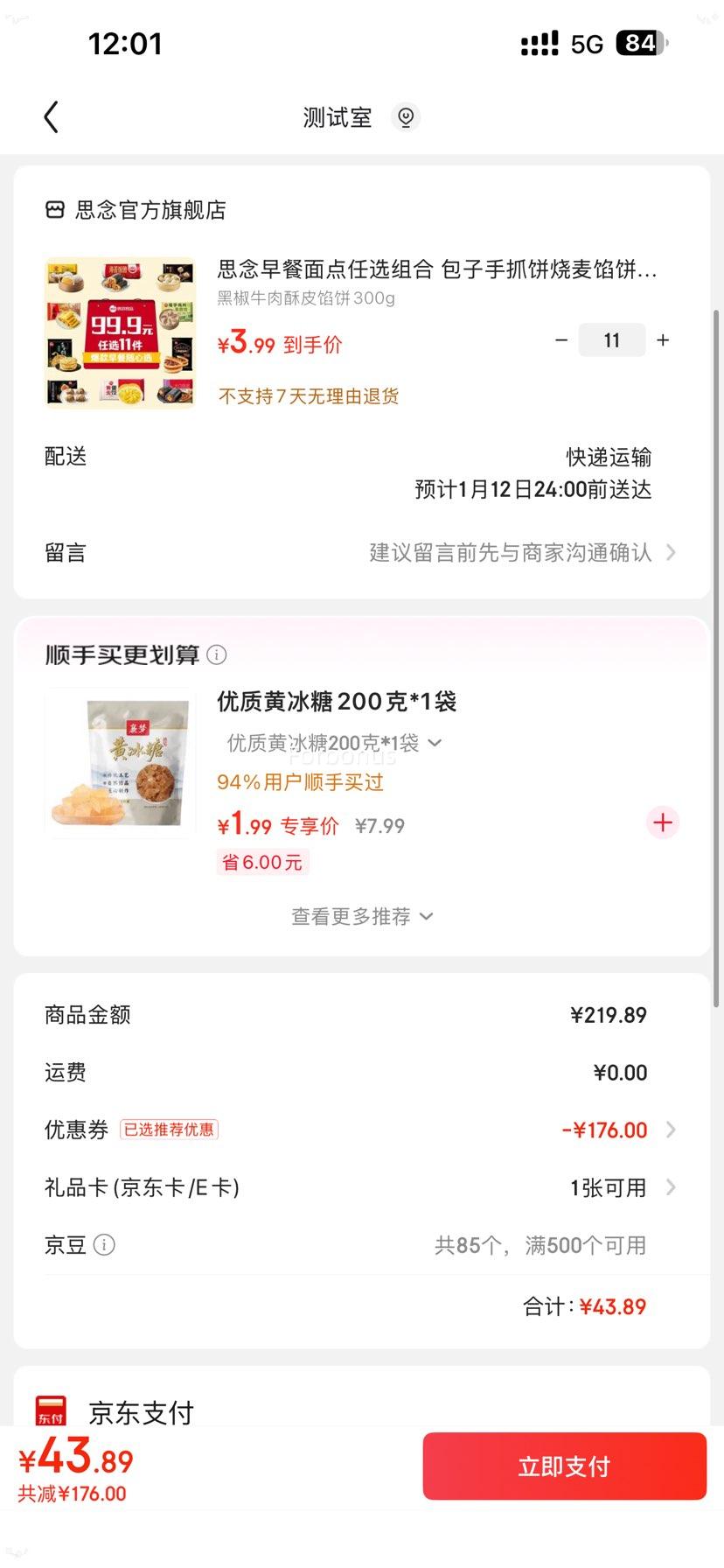Click the info icon beside 顺手买更划算

coord(216,654)
